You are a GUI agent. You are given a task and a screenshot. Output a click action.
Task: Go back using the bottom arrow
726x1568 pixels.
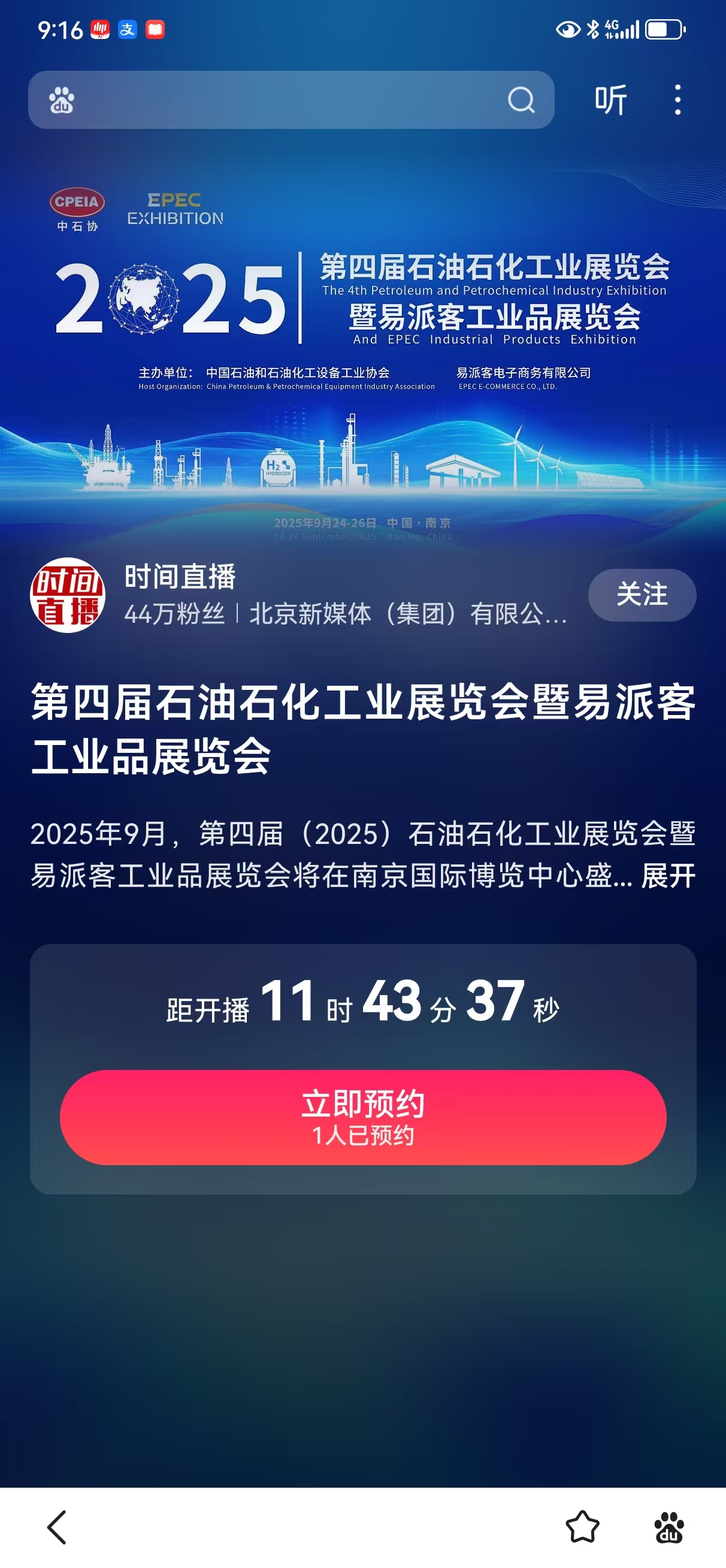57,1527
